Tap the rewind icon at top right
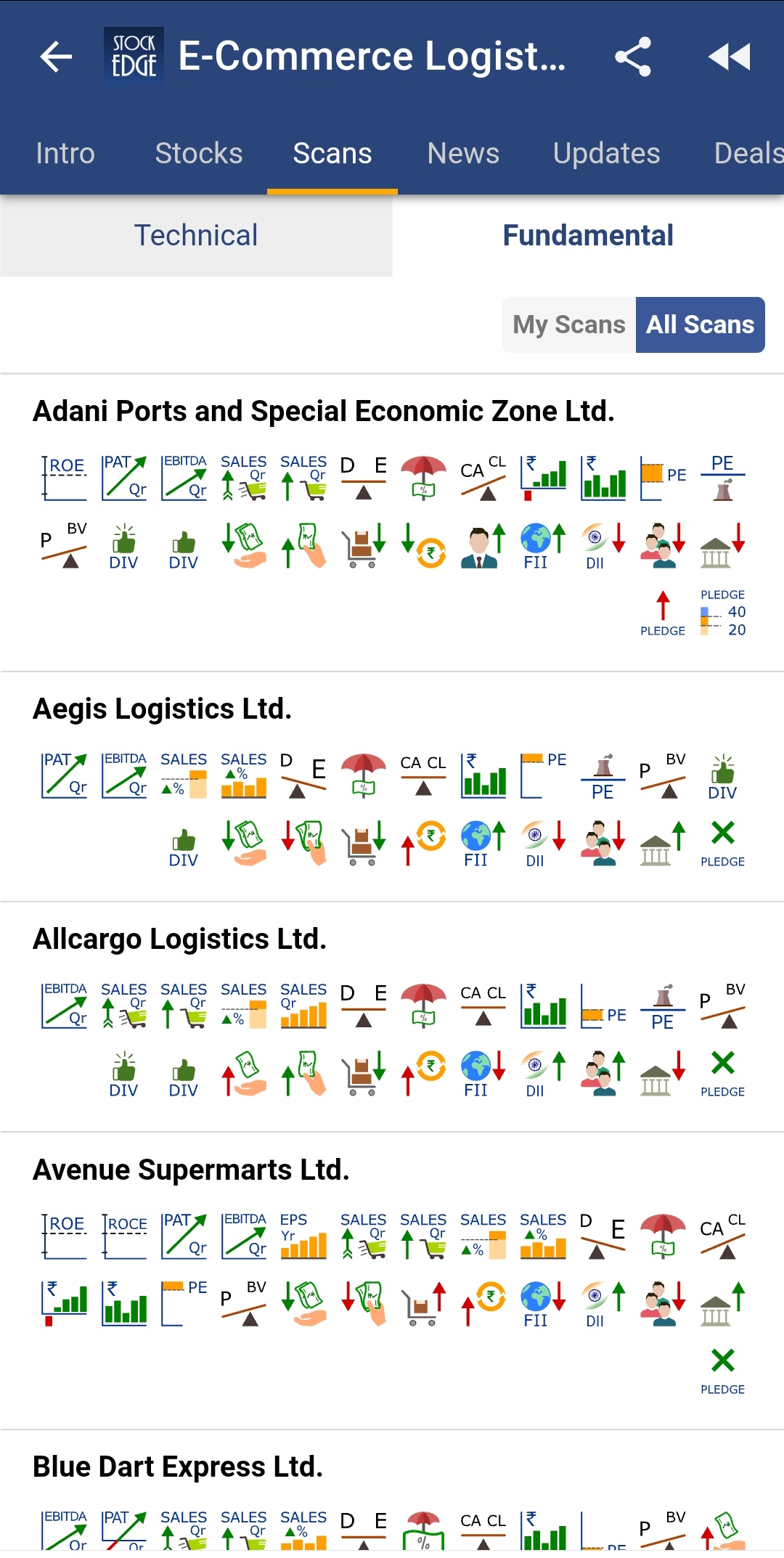The width and height of the screenshot is (784, 1558). pos(730,58)
